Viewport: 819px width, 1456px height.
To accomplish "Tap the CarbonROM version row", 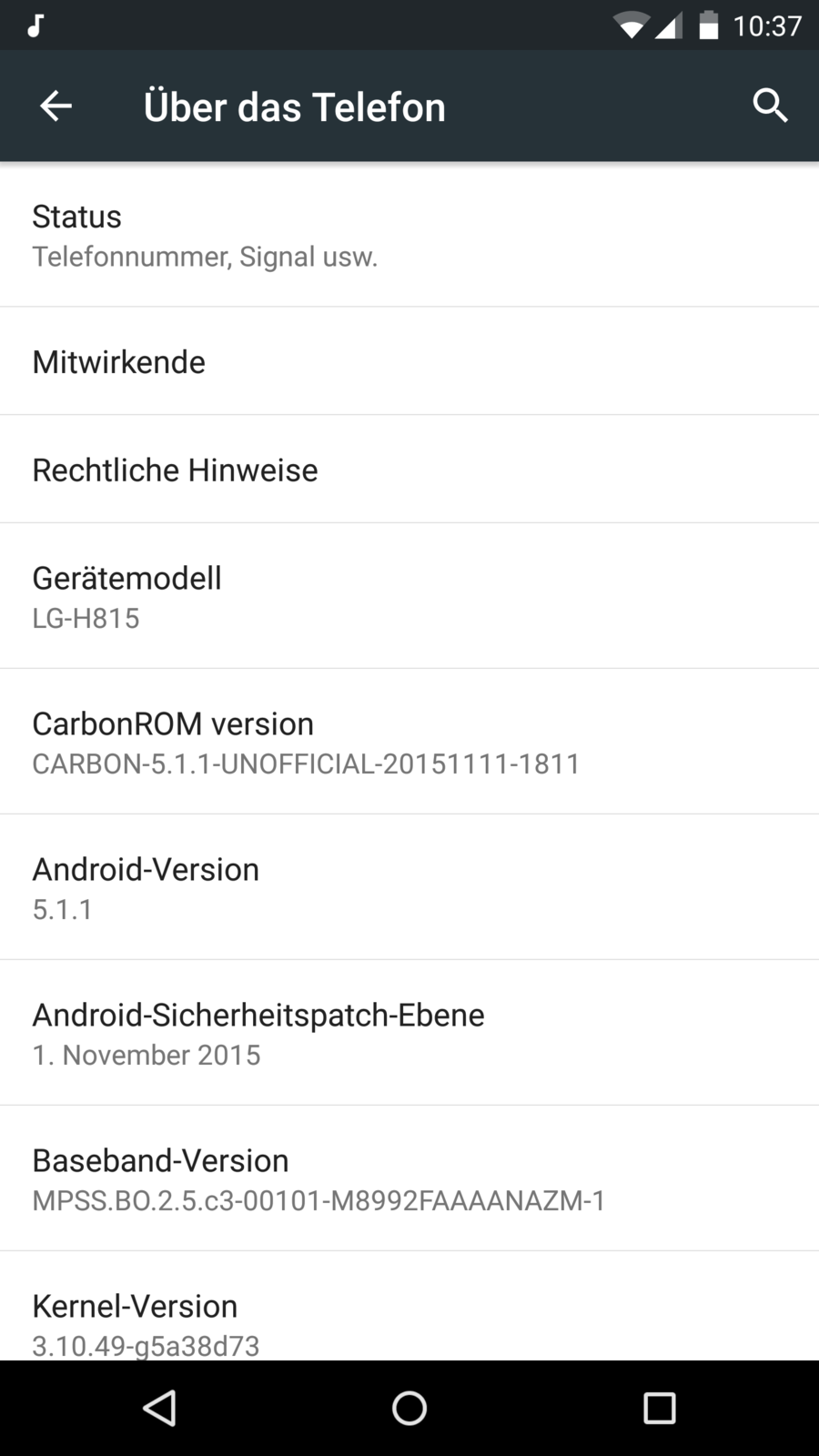I will coord(409,742).
